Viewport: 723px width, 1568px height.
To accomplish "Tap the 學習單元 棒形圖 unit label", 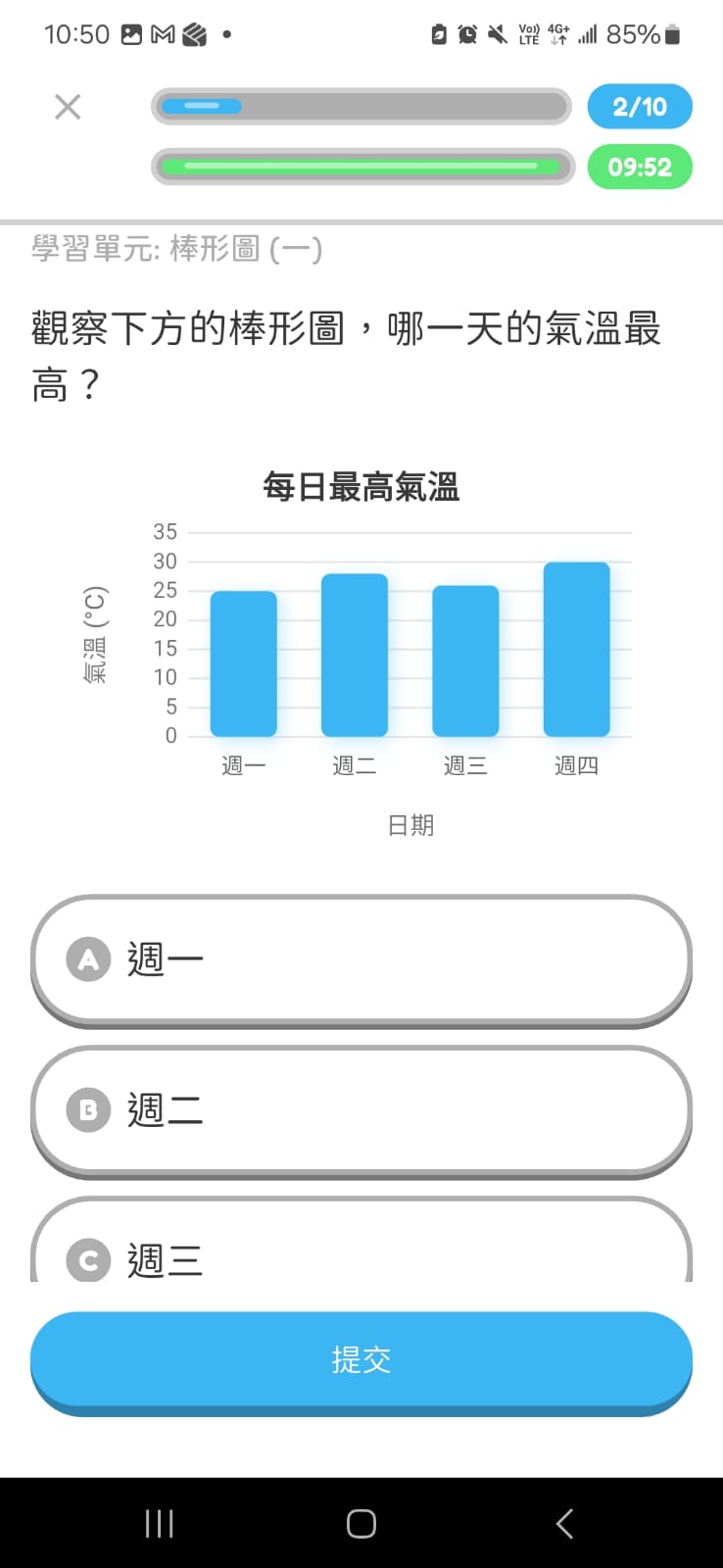I will pyautogui.click(x=174, y=249).
